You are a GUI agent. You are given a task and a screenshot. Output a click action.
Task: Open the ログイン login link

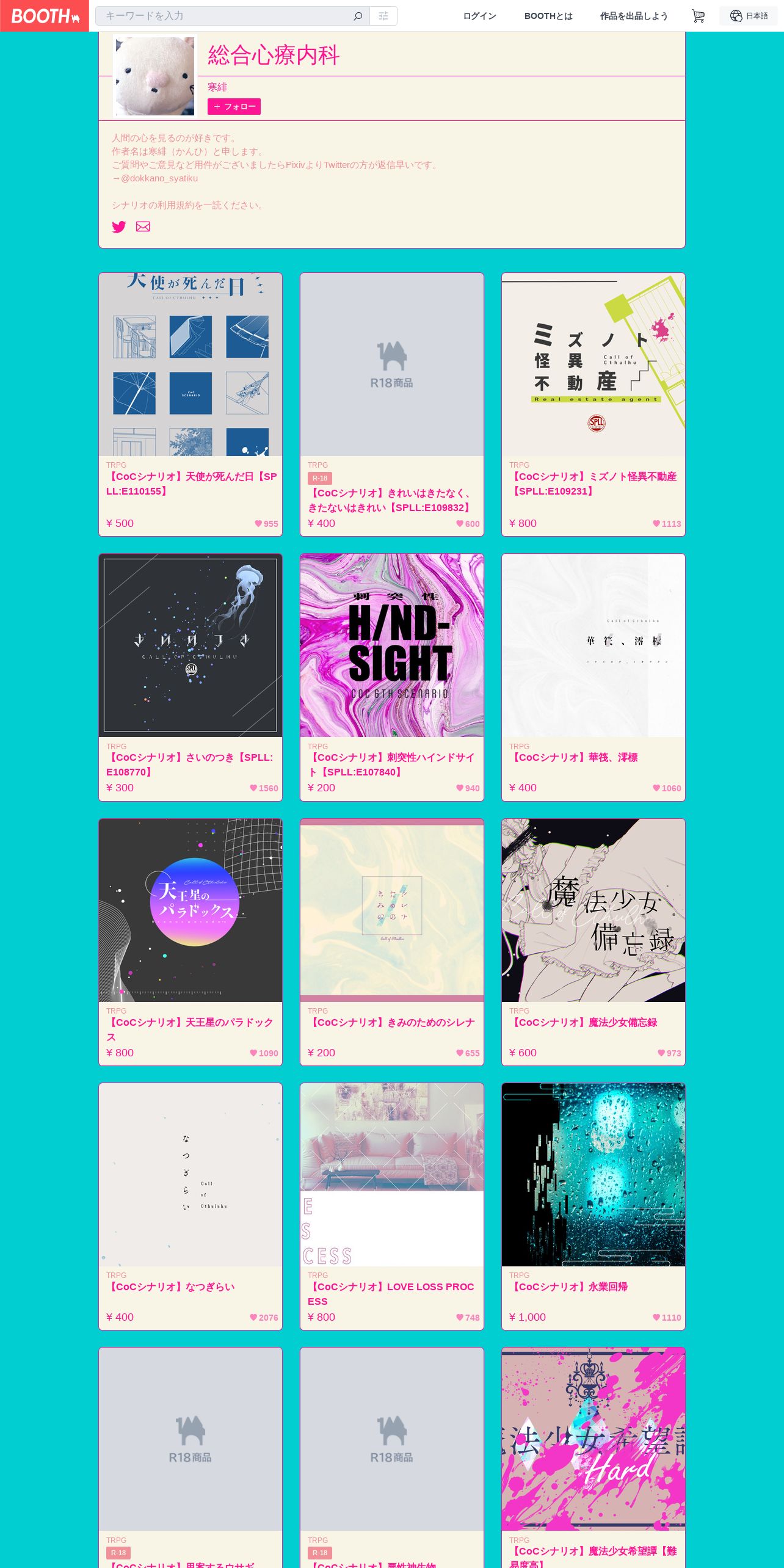479,16
